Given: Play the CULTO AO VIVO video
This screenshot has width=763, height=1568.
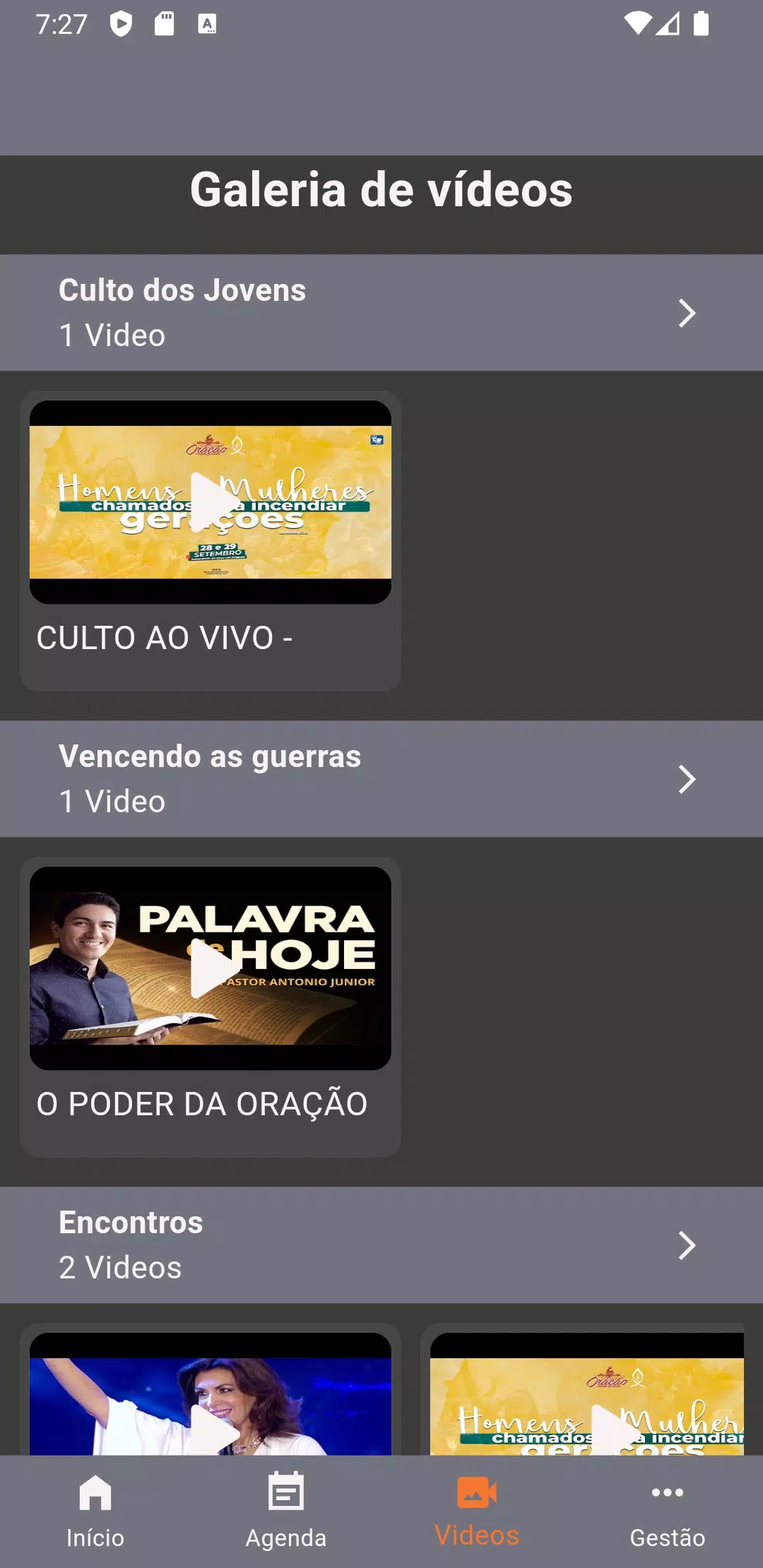Looking at the screenshot, I should [x=211, y=502].
